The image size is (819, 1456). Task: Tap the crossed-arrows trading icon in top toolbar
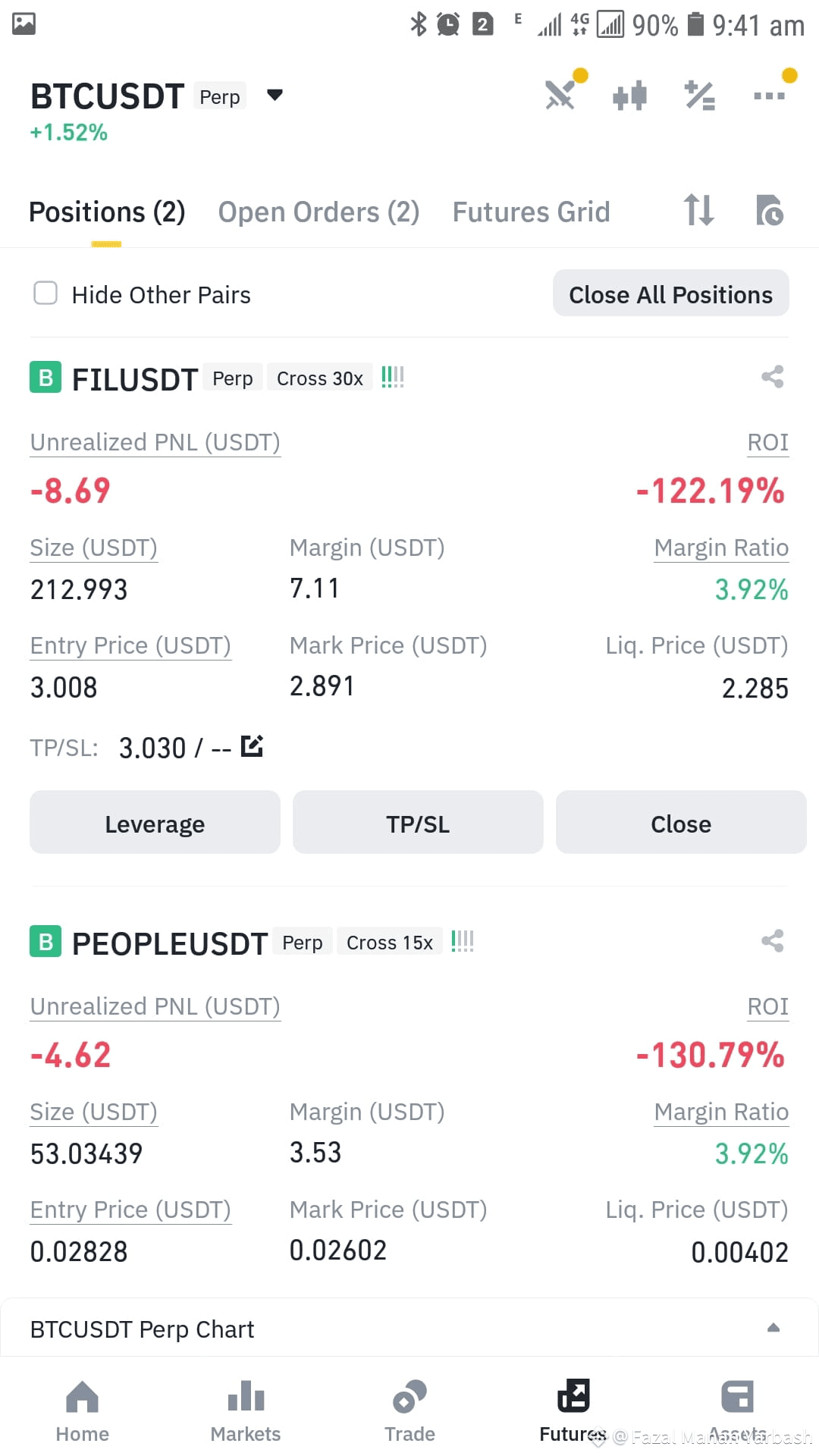pos(560,94)
